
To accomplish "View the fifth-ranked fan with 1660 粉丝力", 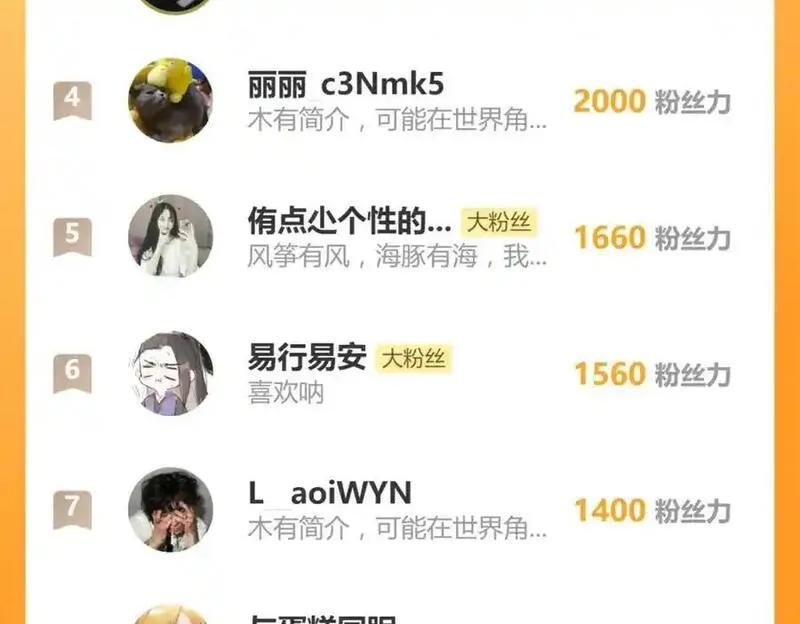I will pyautogui.click(x=349, y=221).
